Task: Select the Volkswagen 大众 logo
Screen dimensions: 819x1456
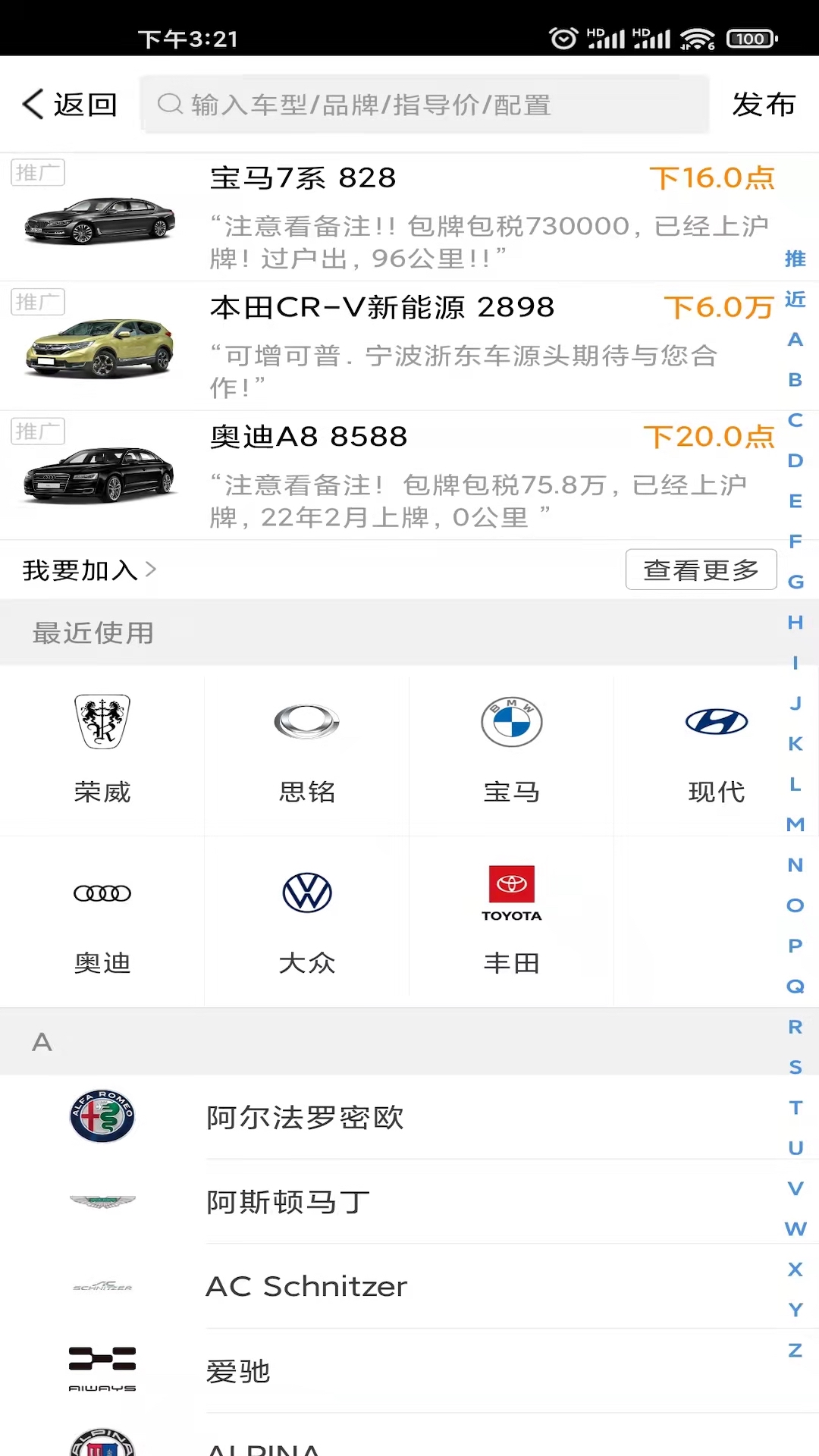Action: click(307, 894)
